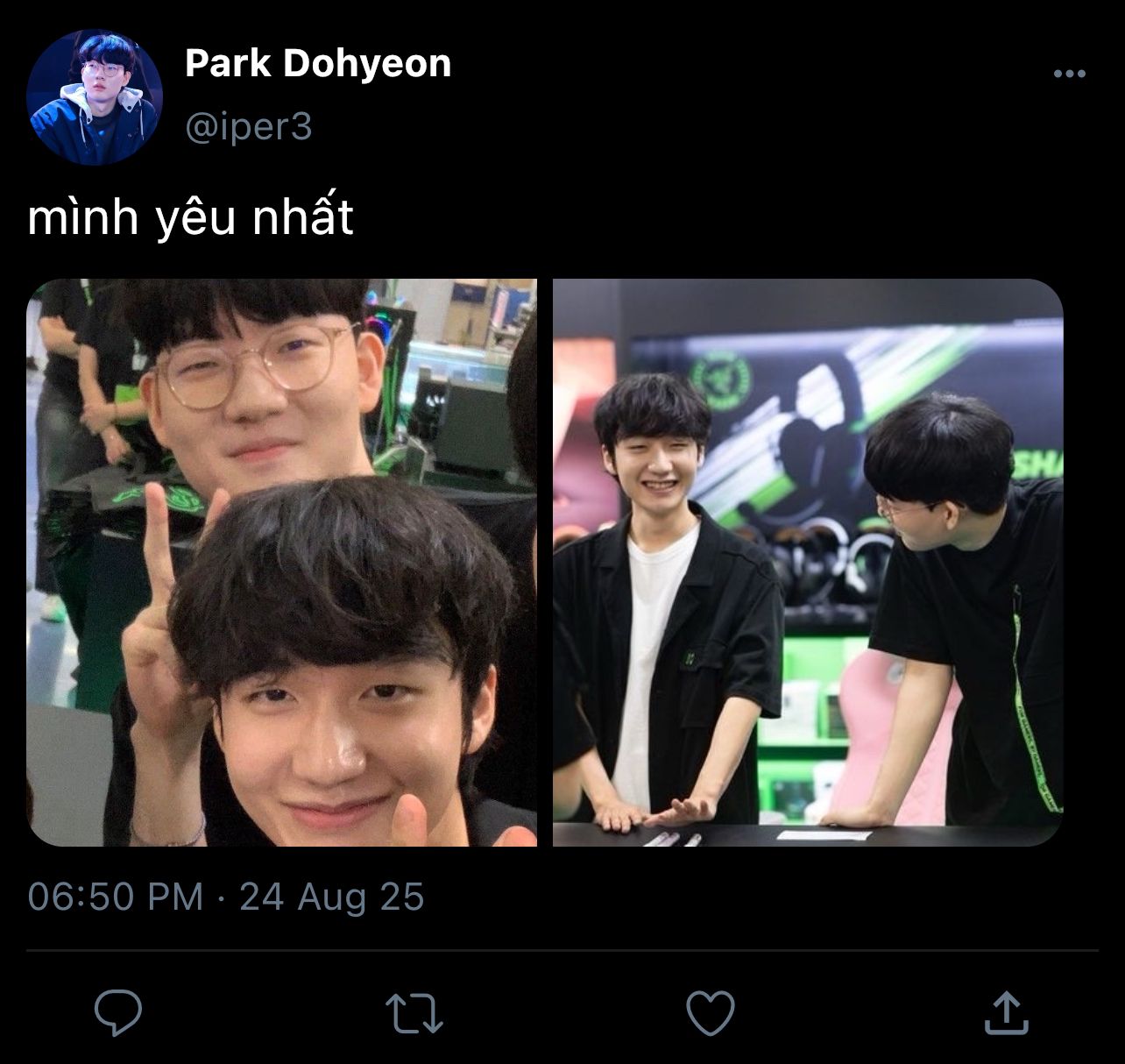Open the @iper3 handle
The width and height of the screenshot is (1125, 1064).
(x=249, y=127)
